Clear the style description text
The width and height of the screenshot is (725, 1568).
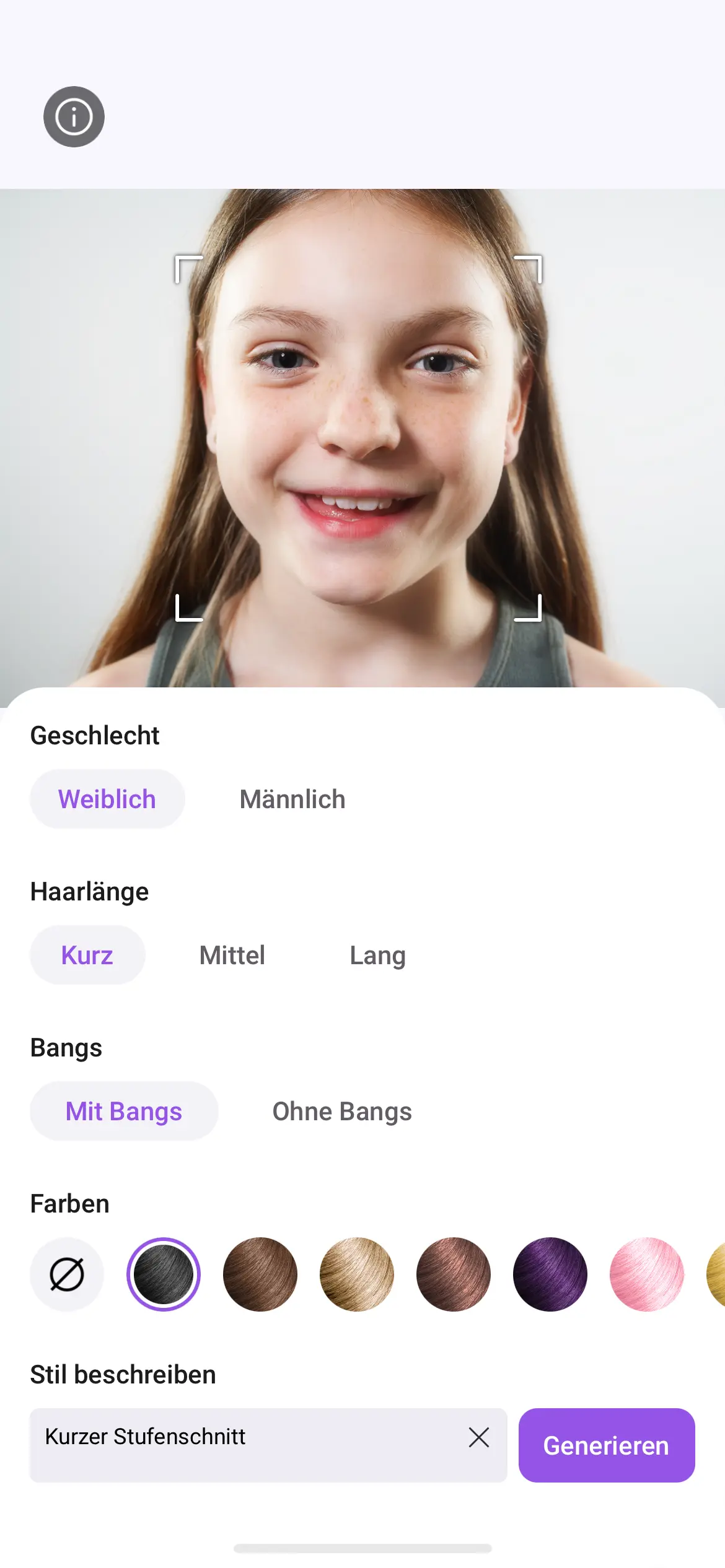coord(479,1437)
